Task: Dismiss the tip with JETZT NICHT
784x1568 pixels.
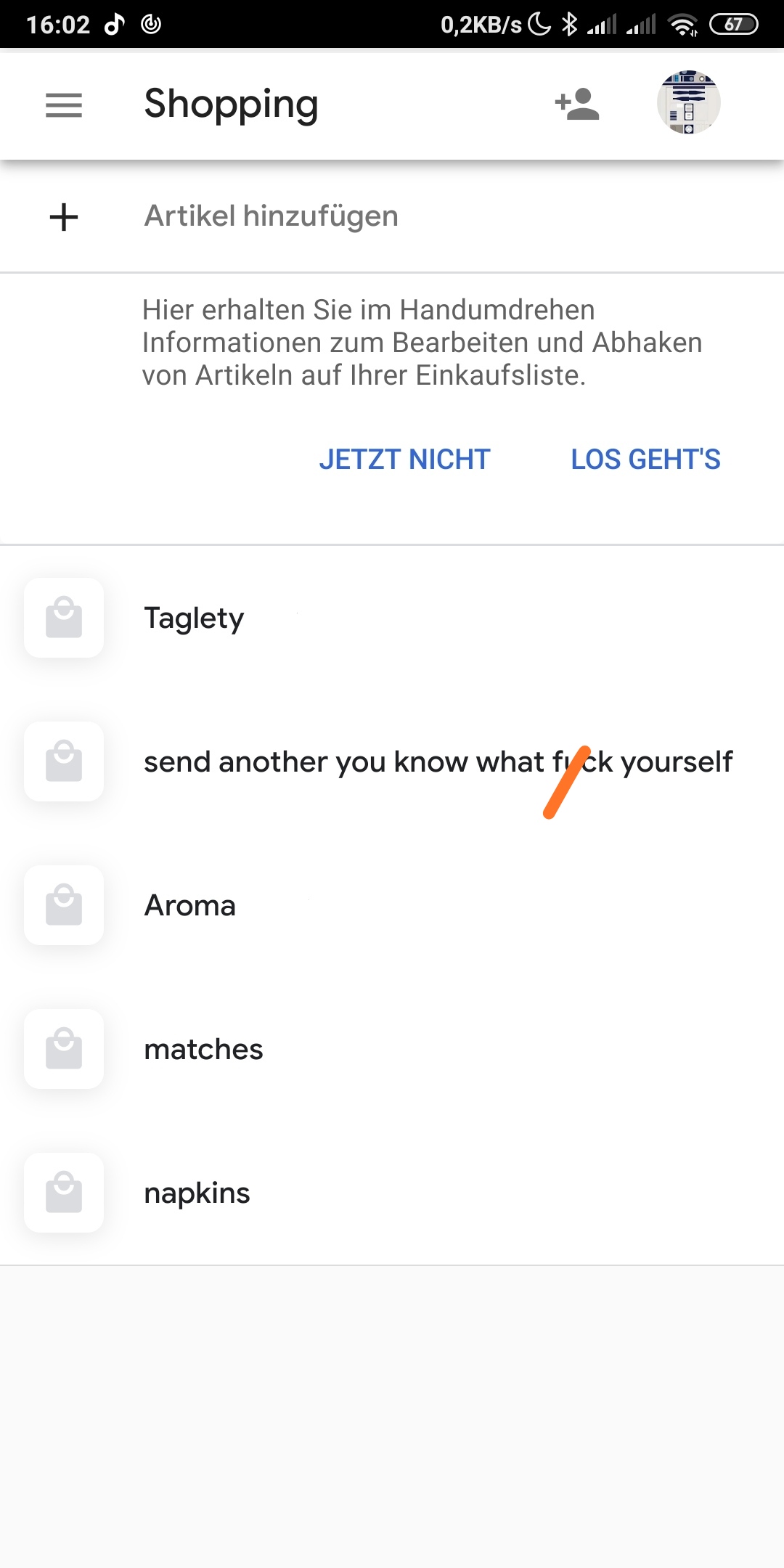Action: pyautogui.click(x=404, y=460)
